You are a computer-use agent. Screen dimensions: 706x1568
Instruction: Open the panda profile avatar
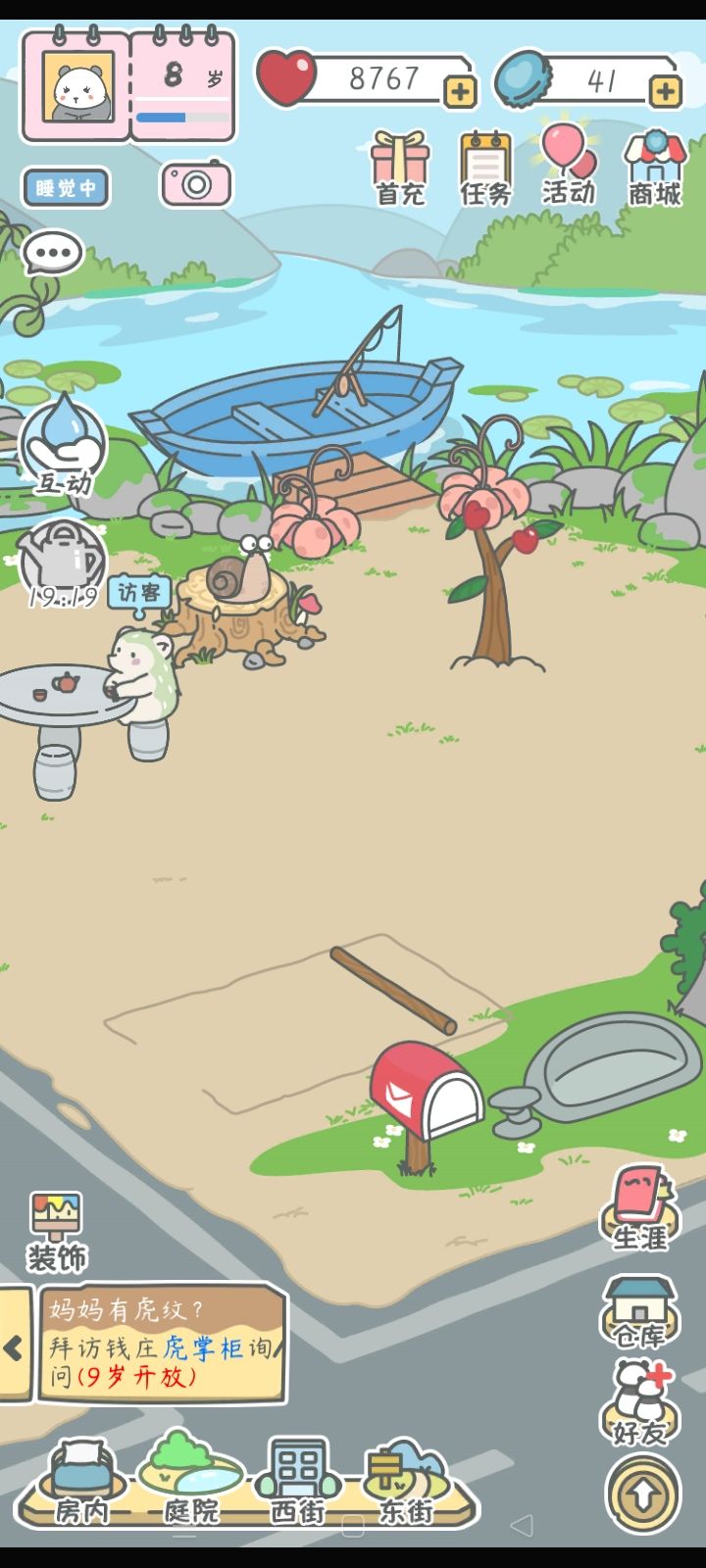77,86
